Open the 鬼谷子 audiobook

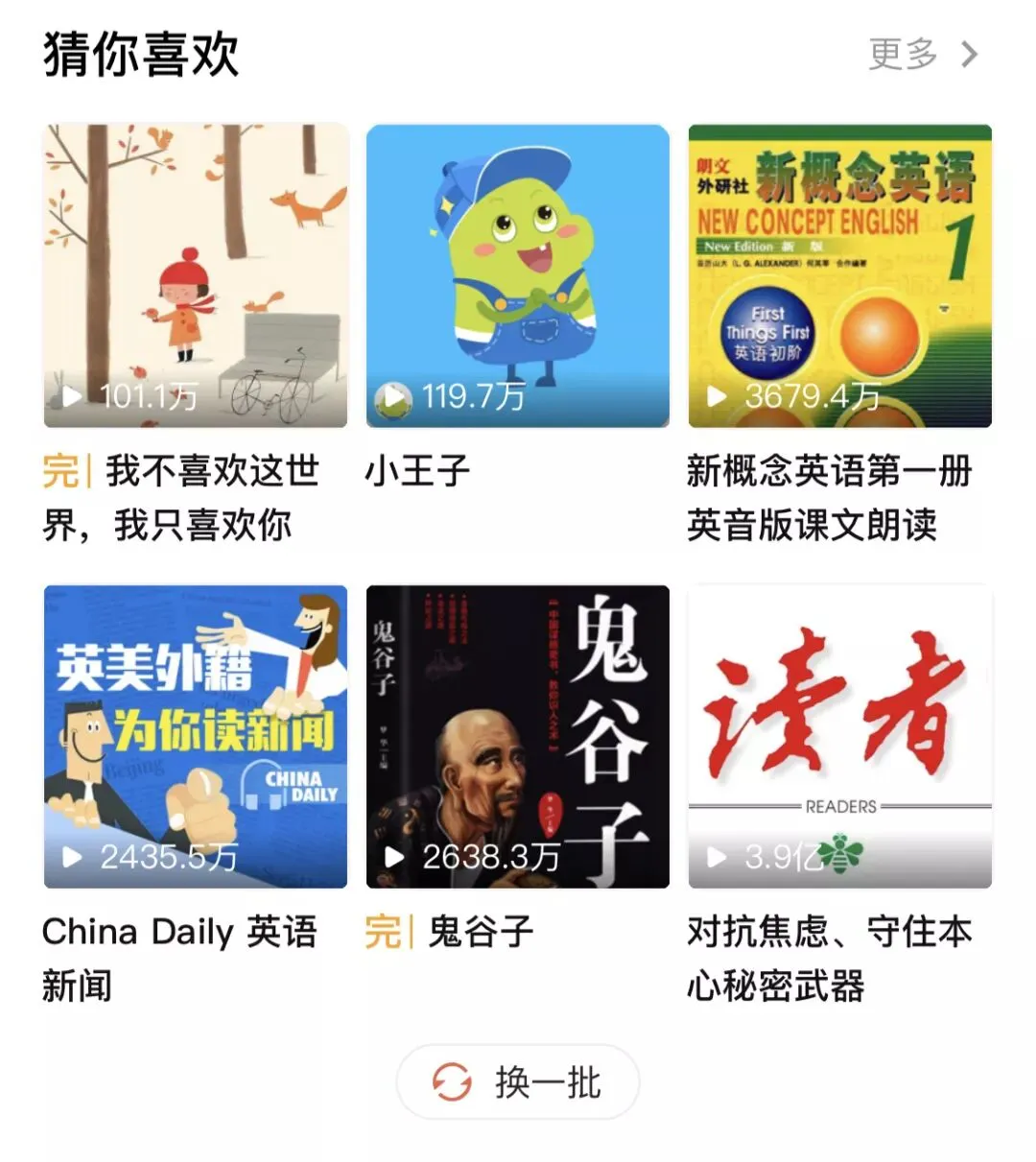click(518, 737)
